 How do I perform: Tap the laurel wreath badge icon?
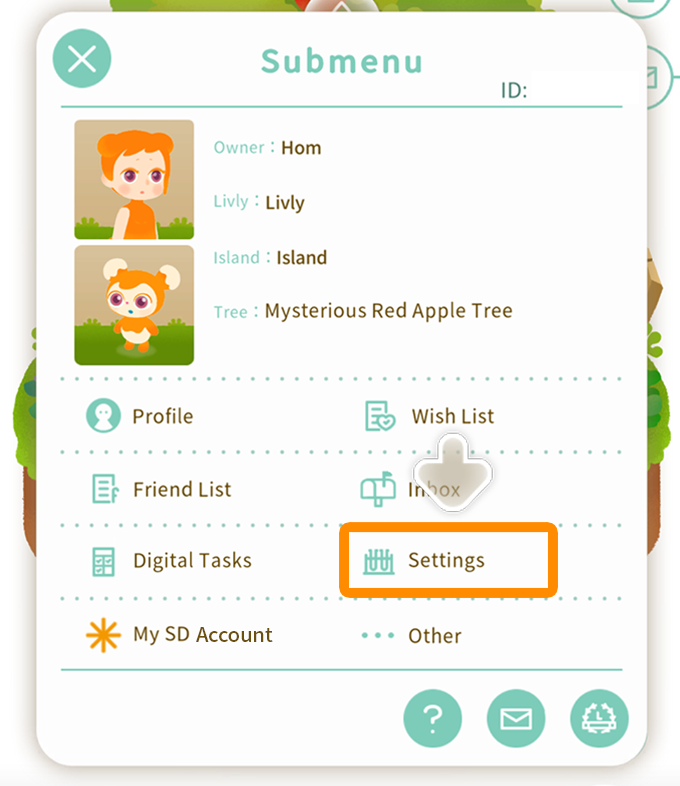coord(599,718)
